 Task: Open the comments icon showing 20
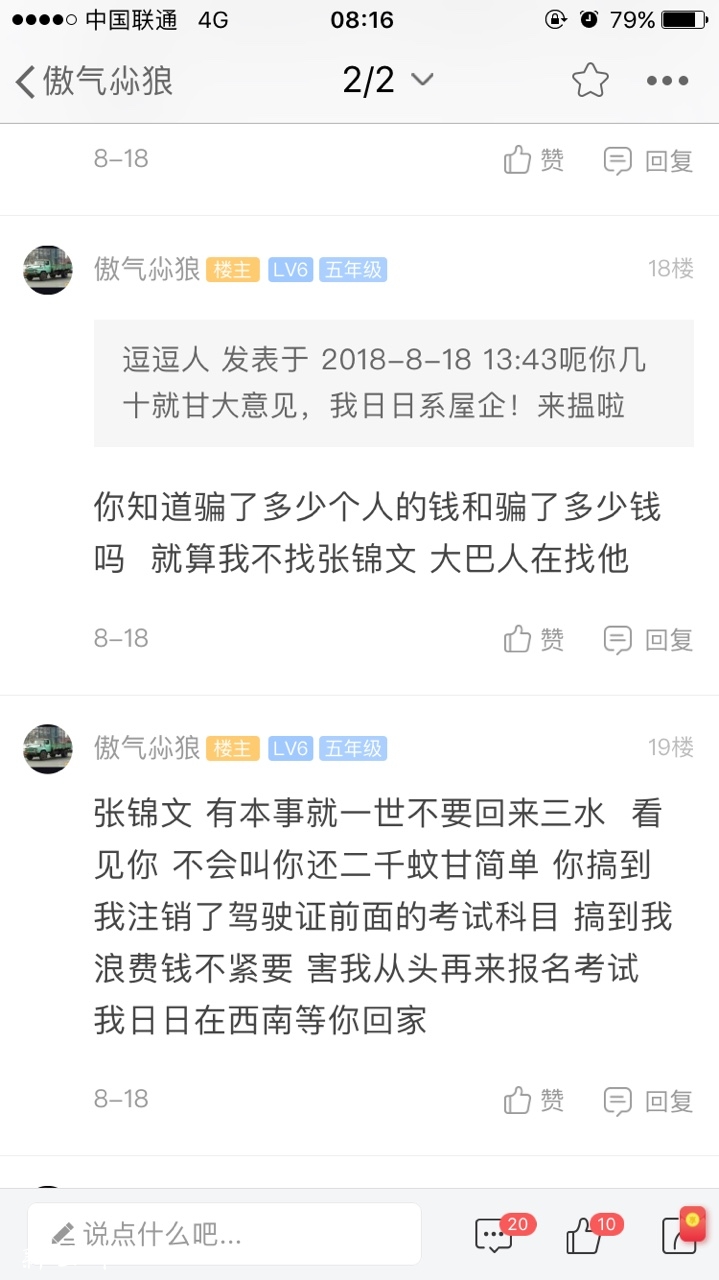coord(495,1236)
